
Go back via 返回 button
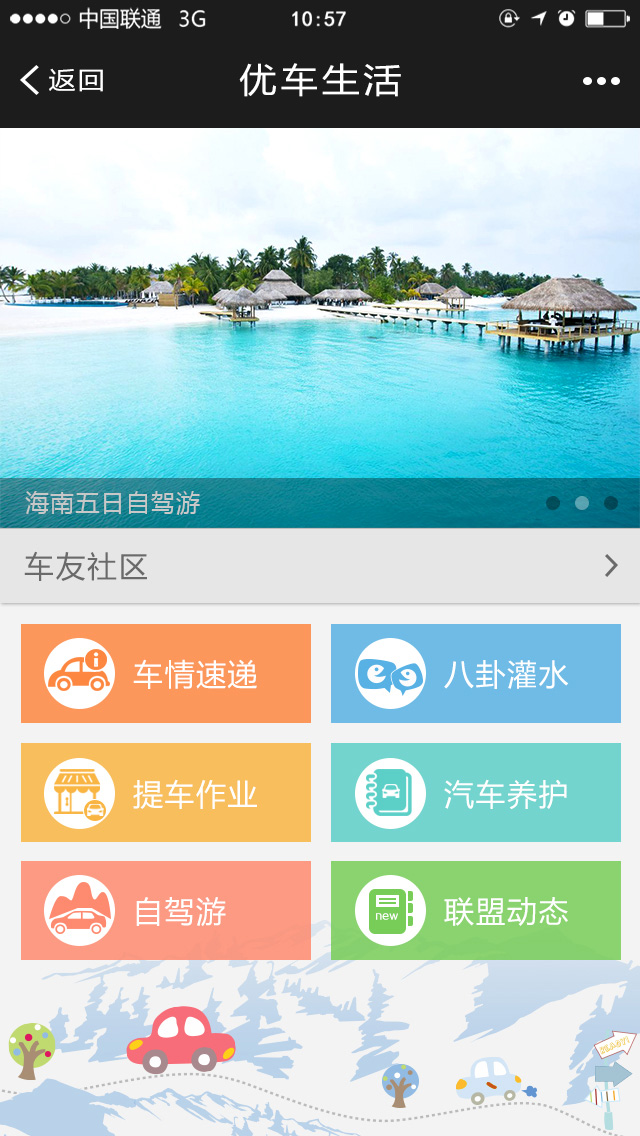(x=62, y=80)
